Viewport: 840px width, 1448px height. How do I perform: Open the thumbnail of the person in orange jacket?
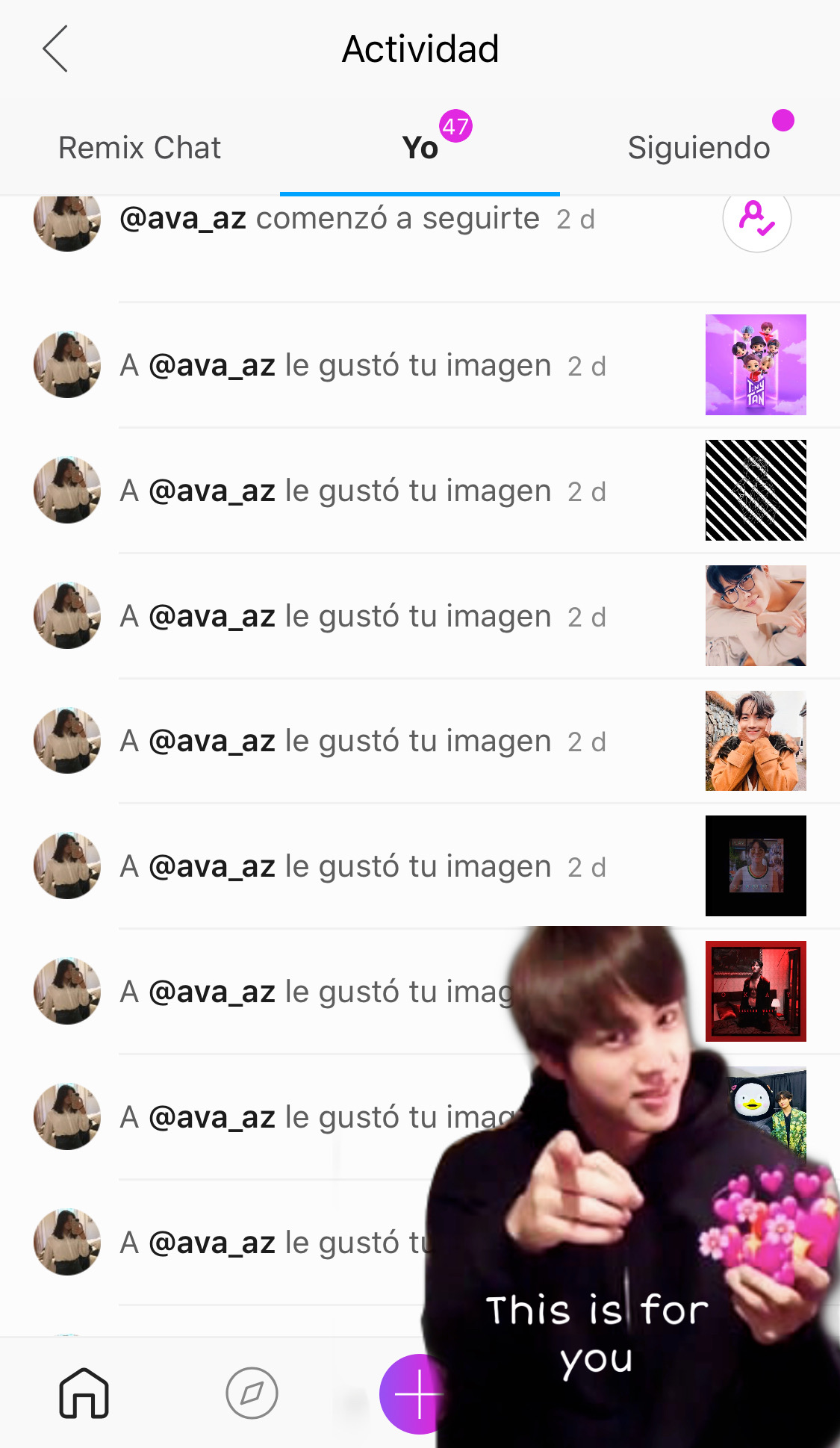(756, 741)
